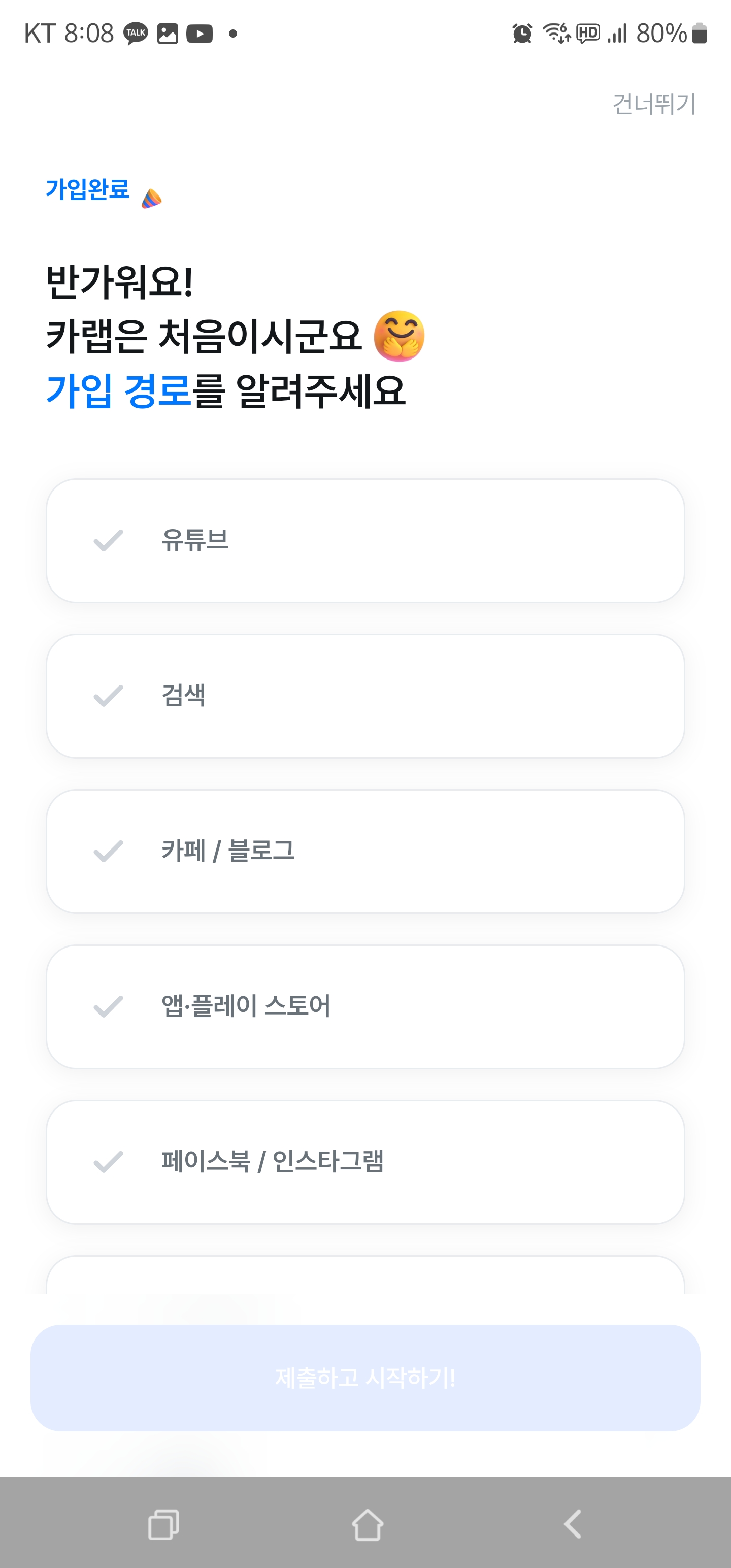Viewport: 731px width, 1568px height.
Task: Check the 검색 option
Action: pyautogui.click(x=365, y=697)
